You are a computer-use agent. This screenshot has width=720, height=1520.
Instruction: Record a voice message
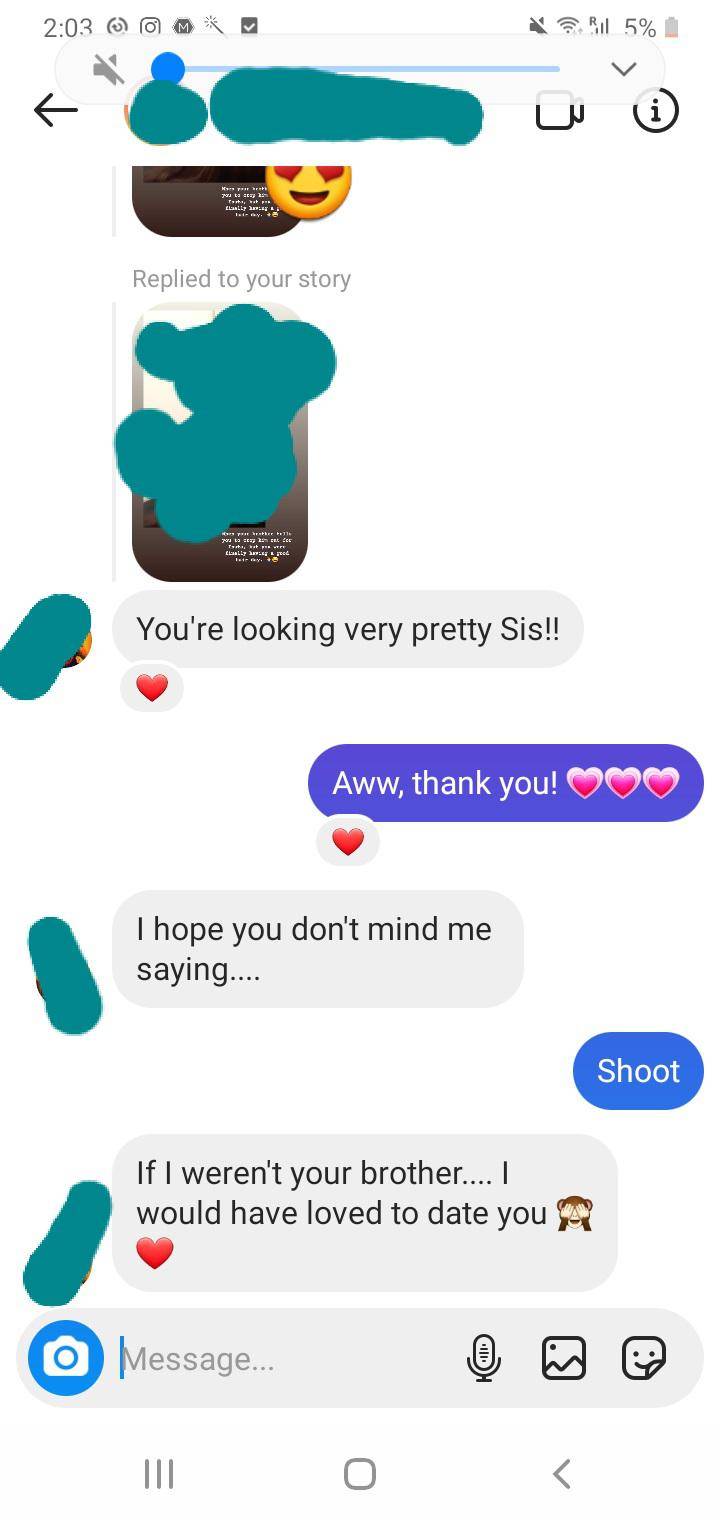[x=484, y=1358]
